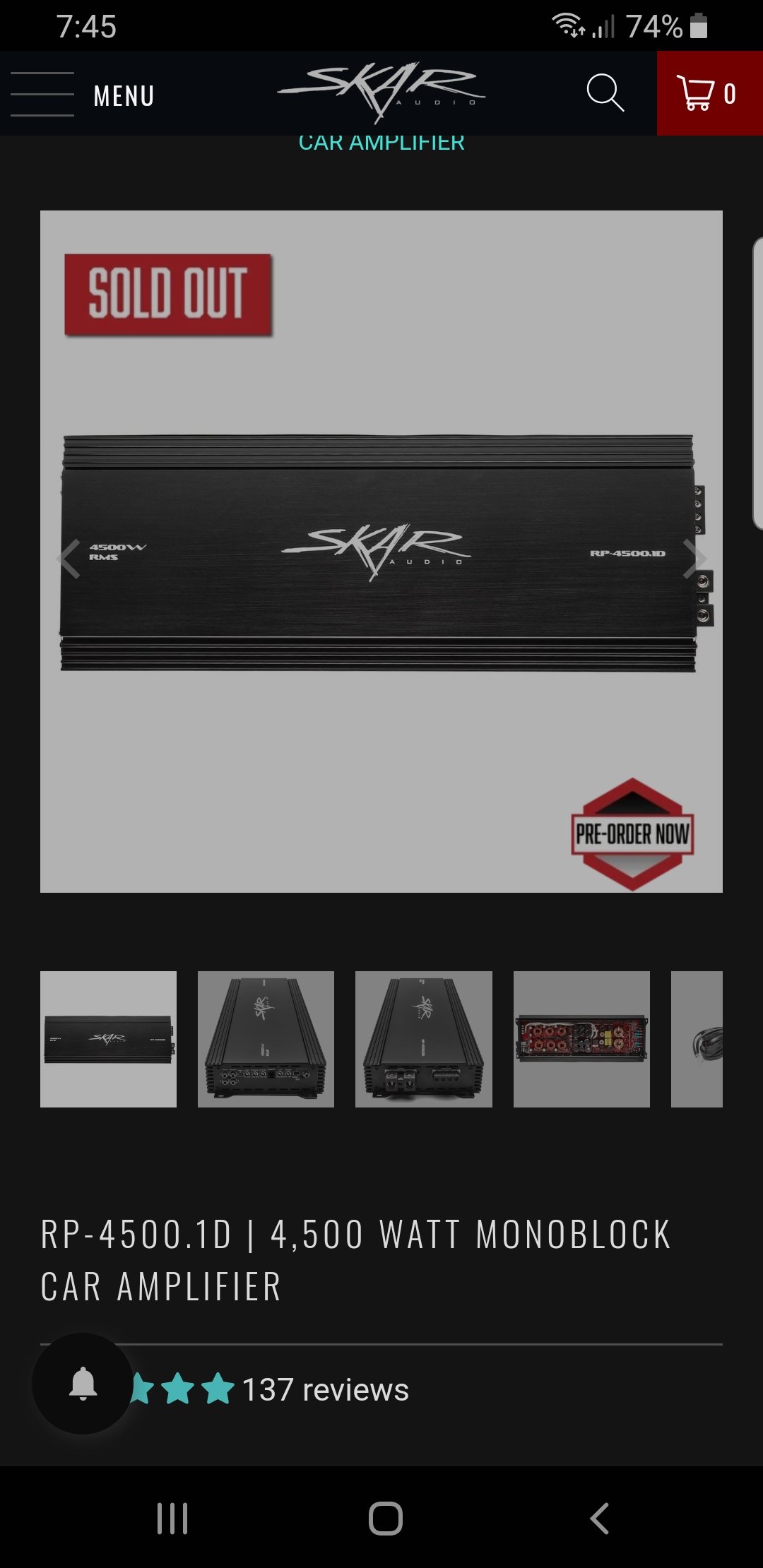Screen dimensions: 763x1568
Task: Show previous product image
Action: 69,559
